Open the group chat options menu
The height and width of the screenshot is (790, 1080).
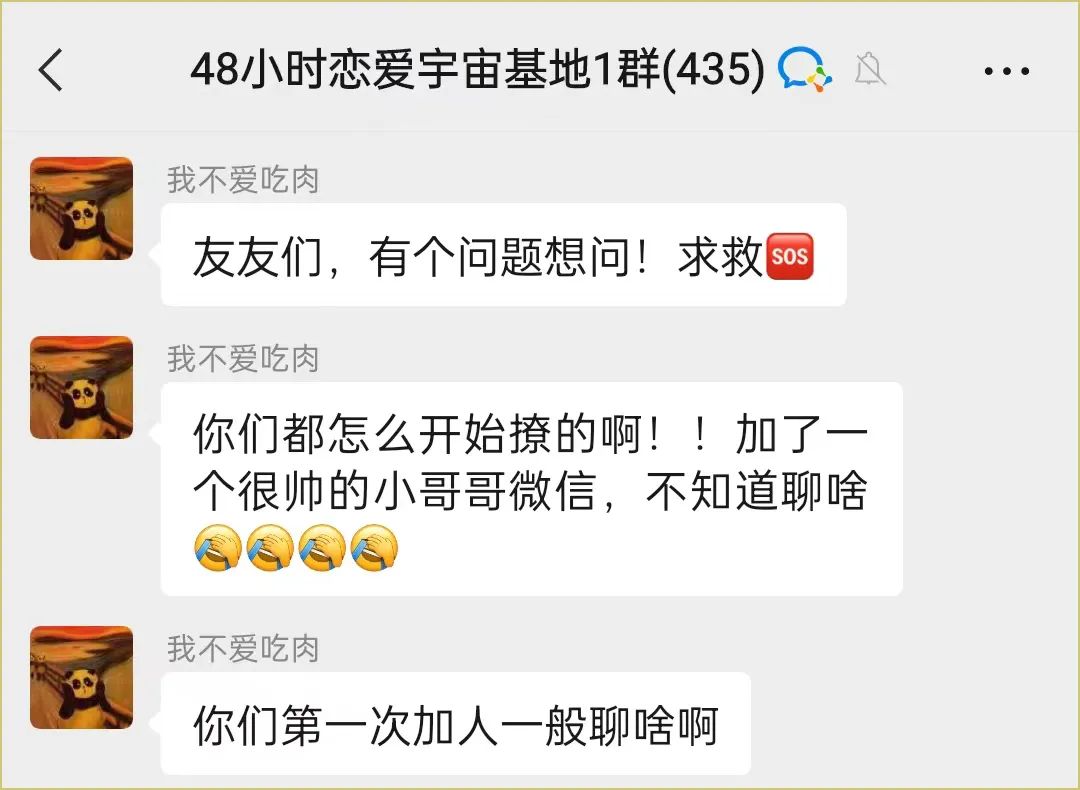click(1006, 72)
